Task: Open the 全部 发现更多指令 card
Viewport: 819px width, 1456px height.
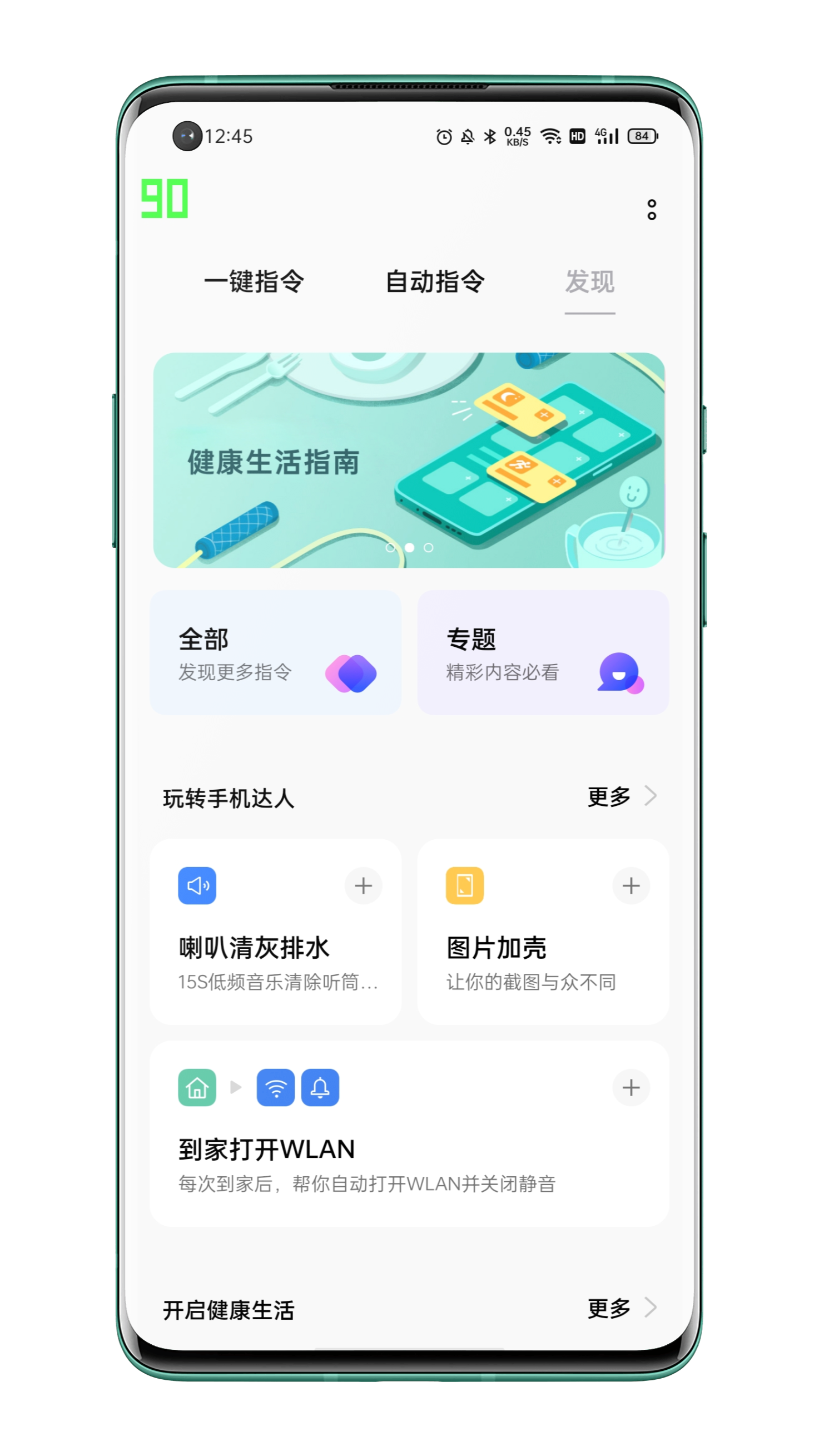Action: 275,653
